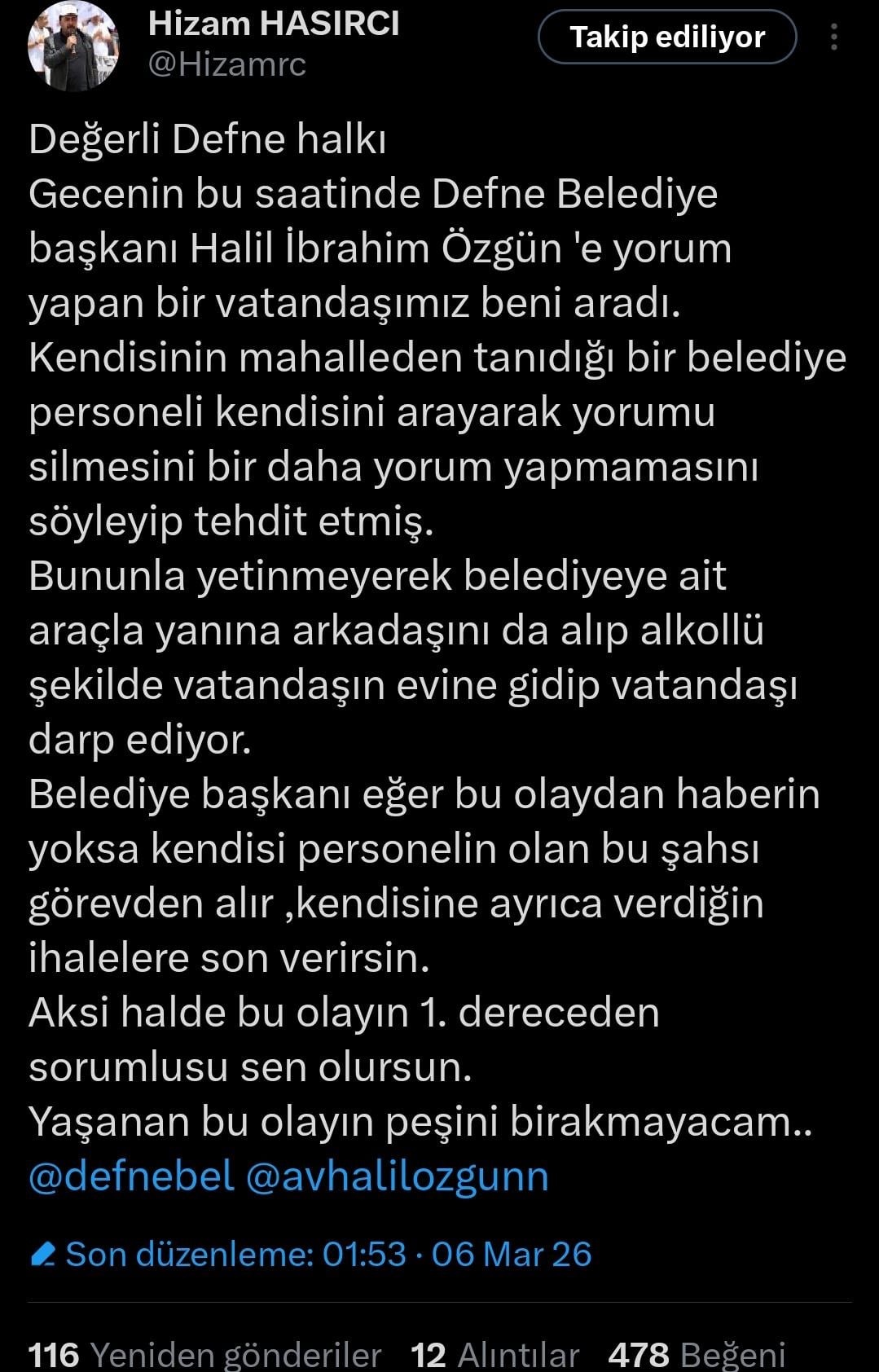This screenshot has height=1372, width=879.
Task: Tap the Takip ediliyor button
Action: (666, 37)
